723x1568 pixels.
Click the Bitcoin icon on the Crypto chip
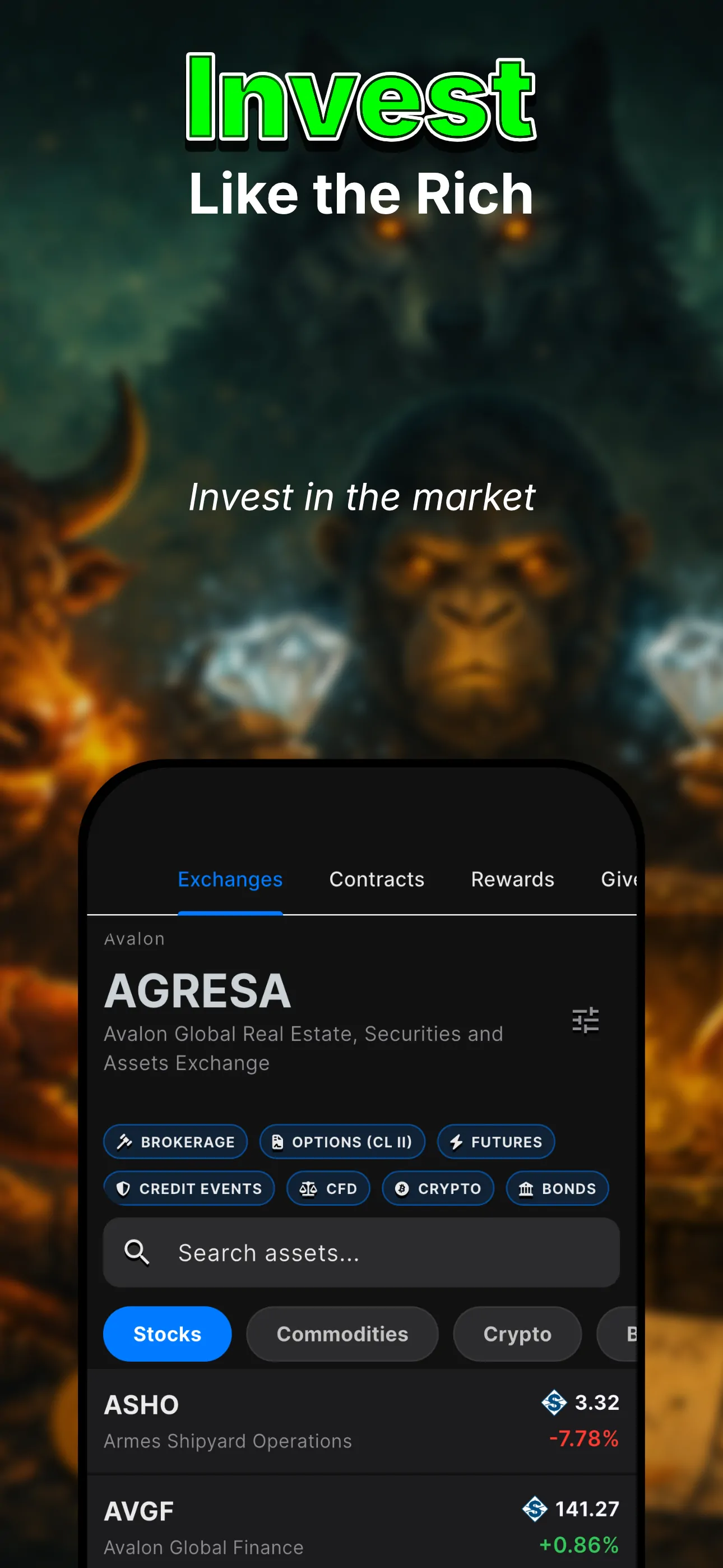402,1188
